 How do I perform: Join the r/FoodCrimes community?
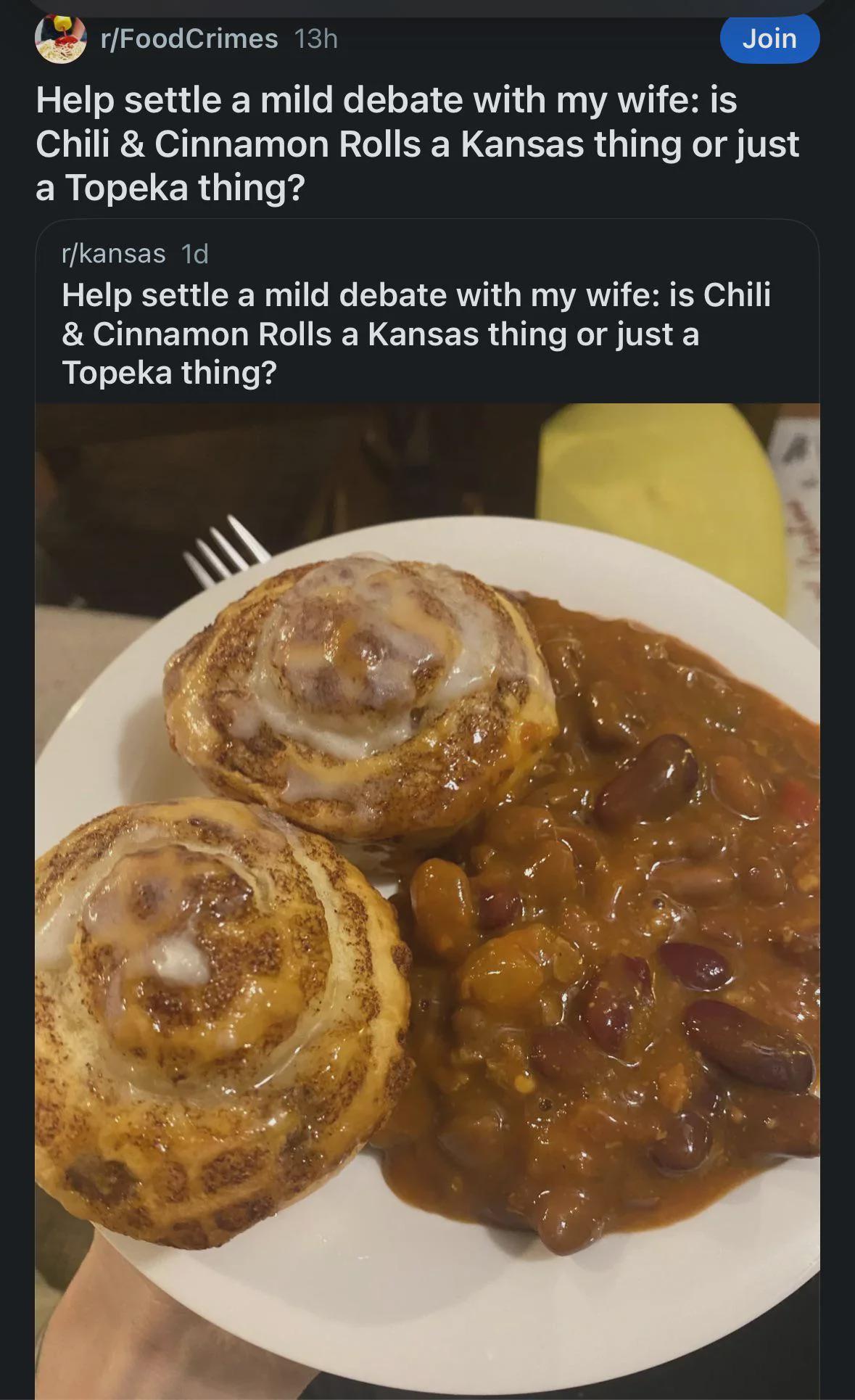tap(769, 38)
